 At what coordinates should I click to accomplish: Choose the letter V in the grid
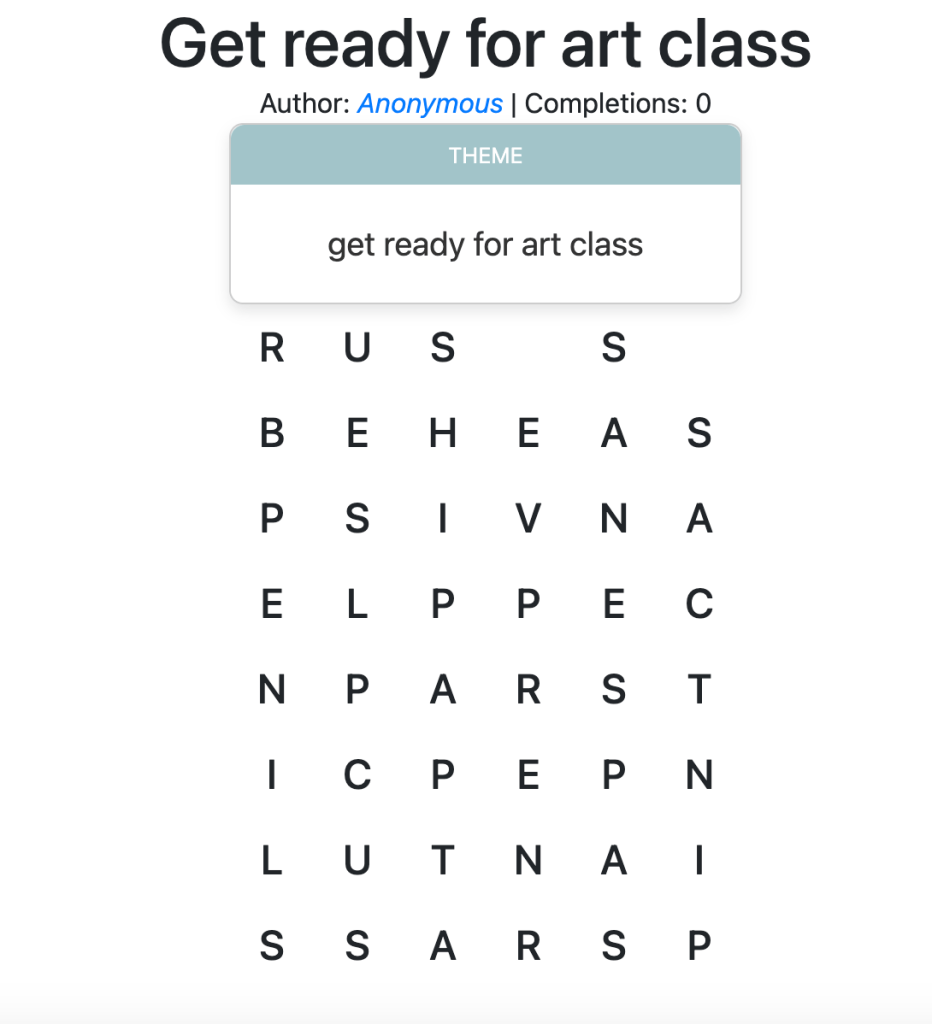pos(528,519)
